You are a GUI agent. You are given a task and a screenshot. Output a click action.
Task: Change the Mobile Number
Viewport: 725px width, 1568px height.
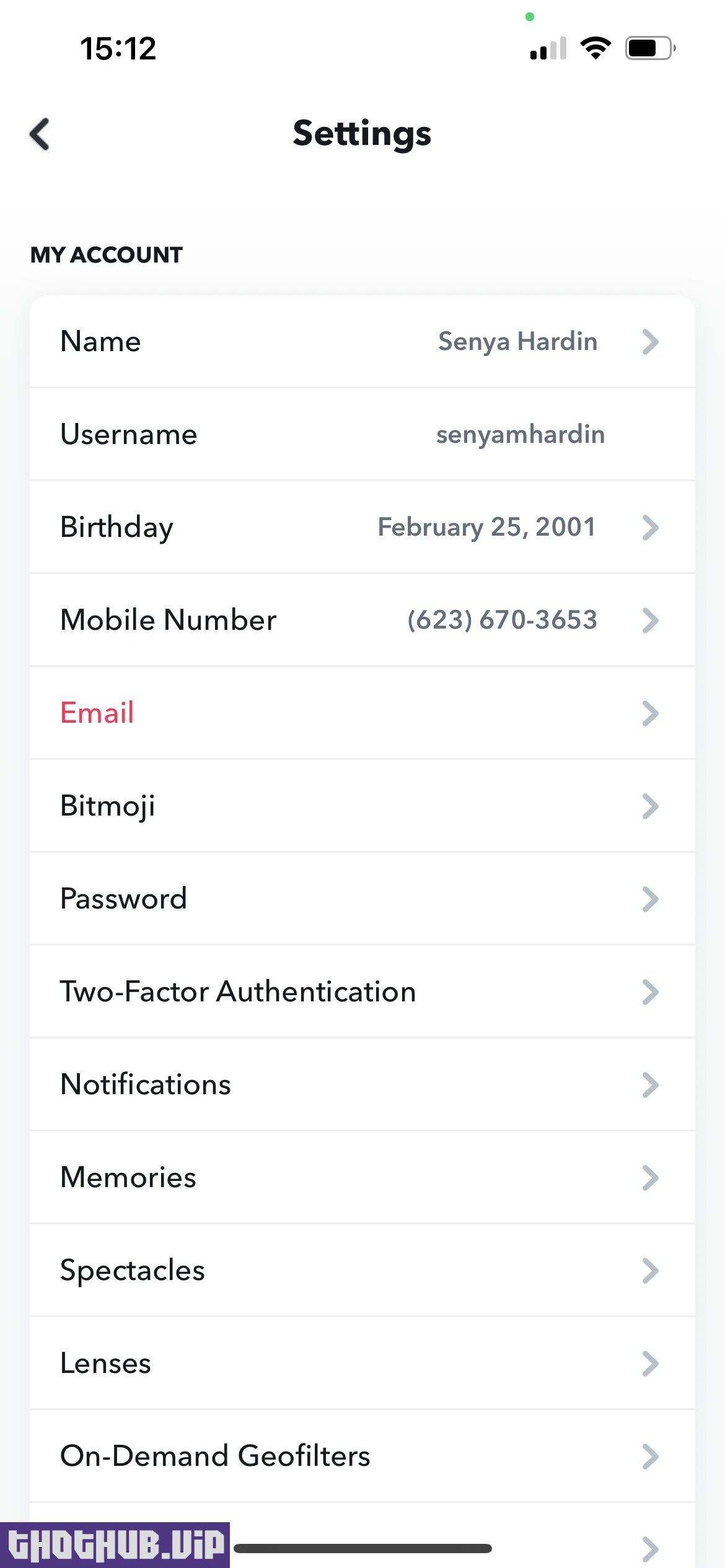362,620
